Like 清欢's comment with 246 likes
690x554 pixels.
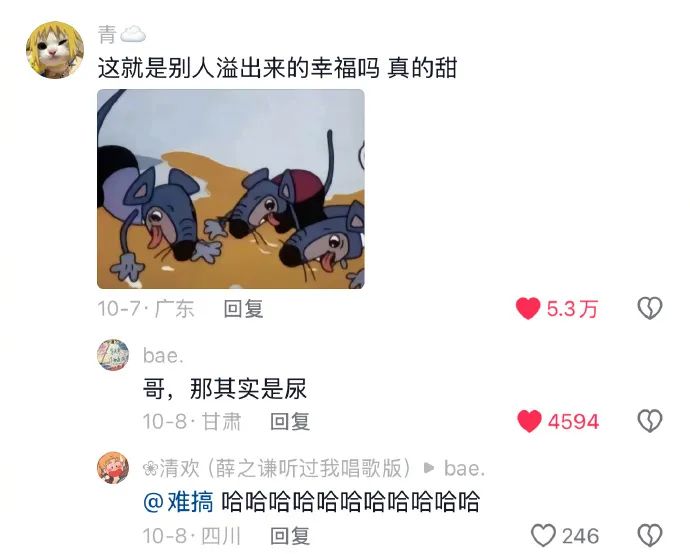[x=543, y=535]
